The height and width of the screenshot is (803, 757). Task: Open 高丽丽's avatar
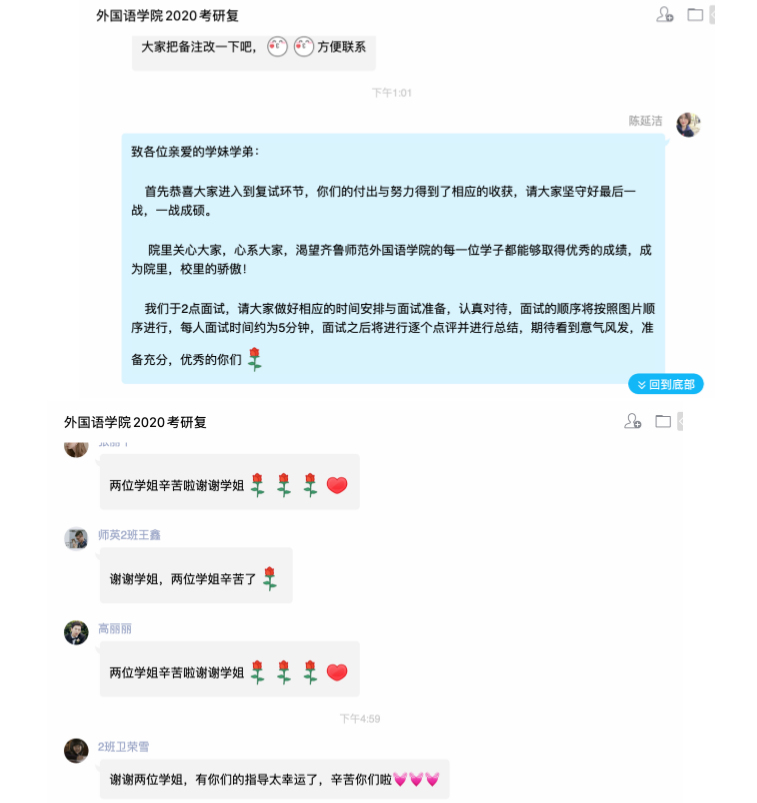[x=76, y=632]
